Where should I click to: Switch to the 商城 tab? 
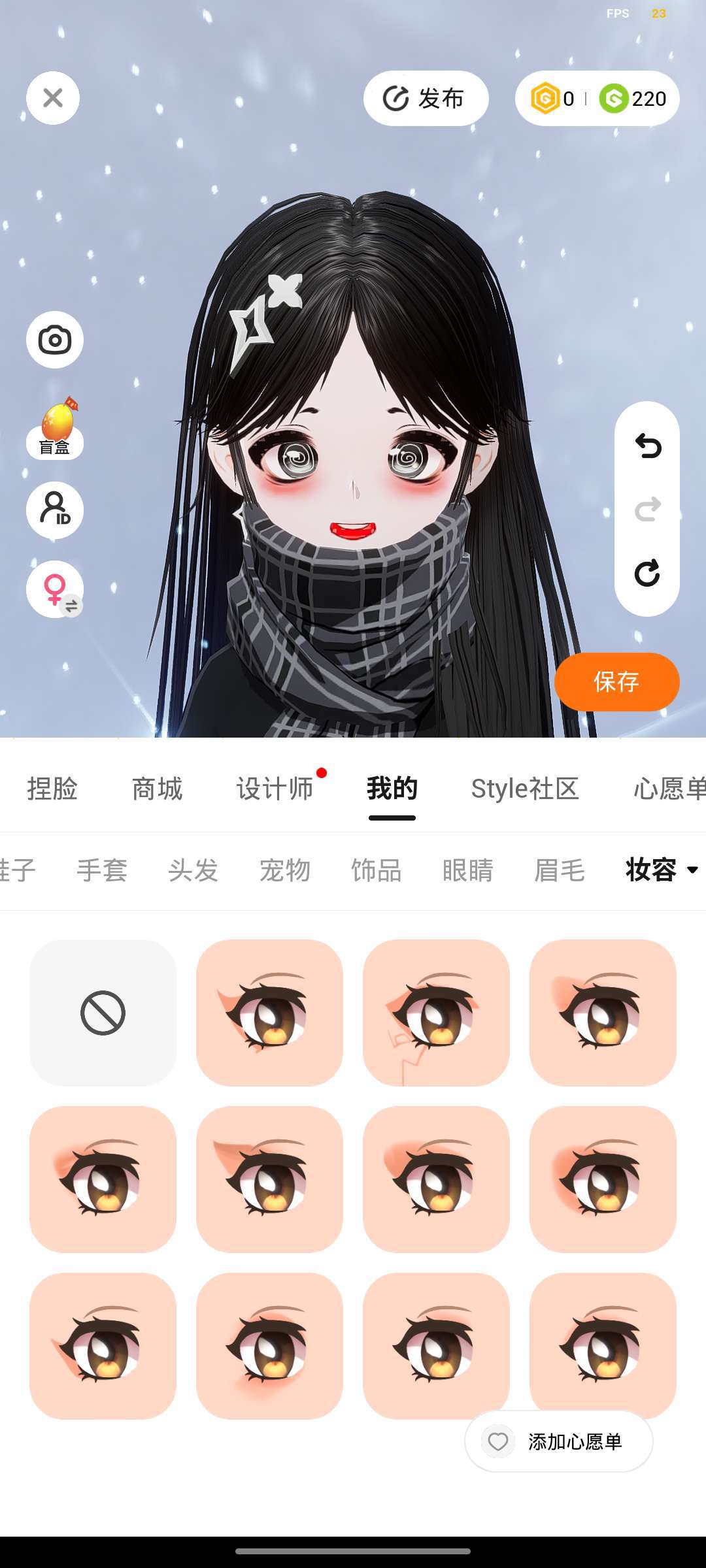pyautogui.click(x=157, y=789)
